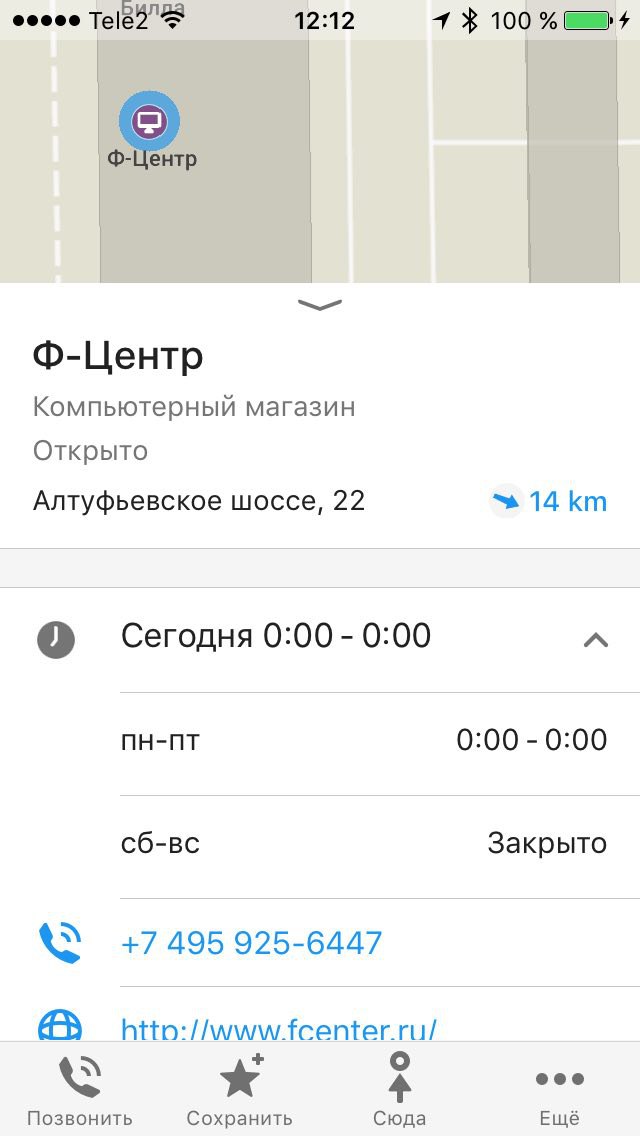The height and width of the screenshot is (1136, 640).
Task: Tap Позвонить in the bottom bar
Action: tap(80, 1090)
